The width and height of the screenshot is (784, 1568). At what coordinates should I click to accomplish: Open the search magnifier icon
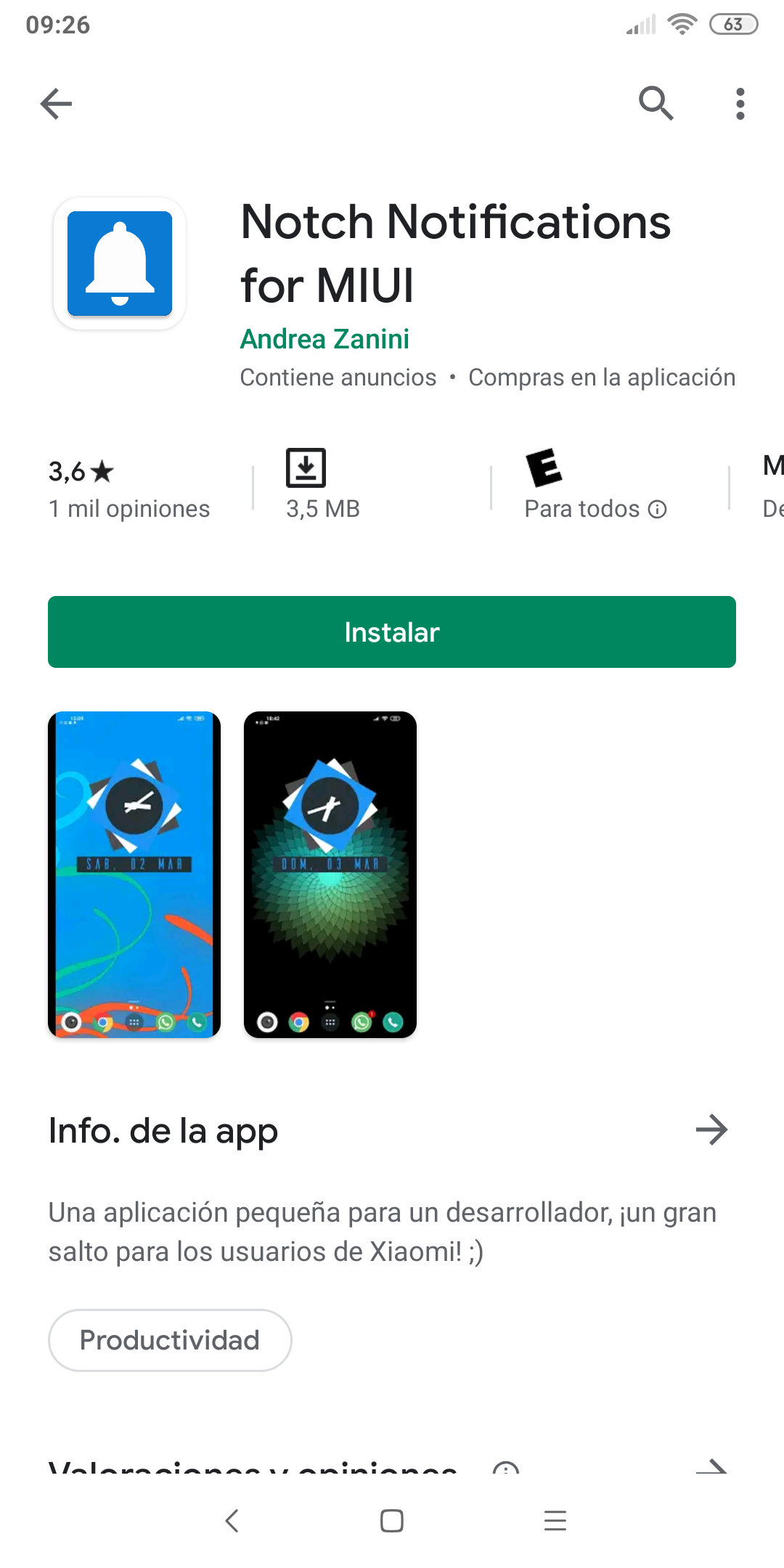pyautogui.click(x=656, y=103)
